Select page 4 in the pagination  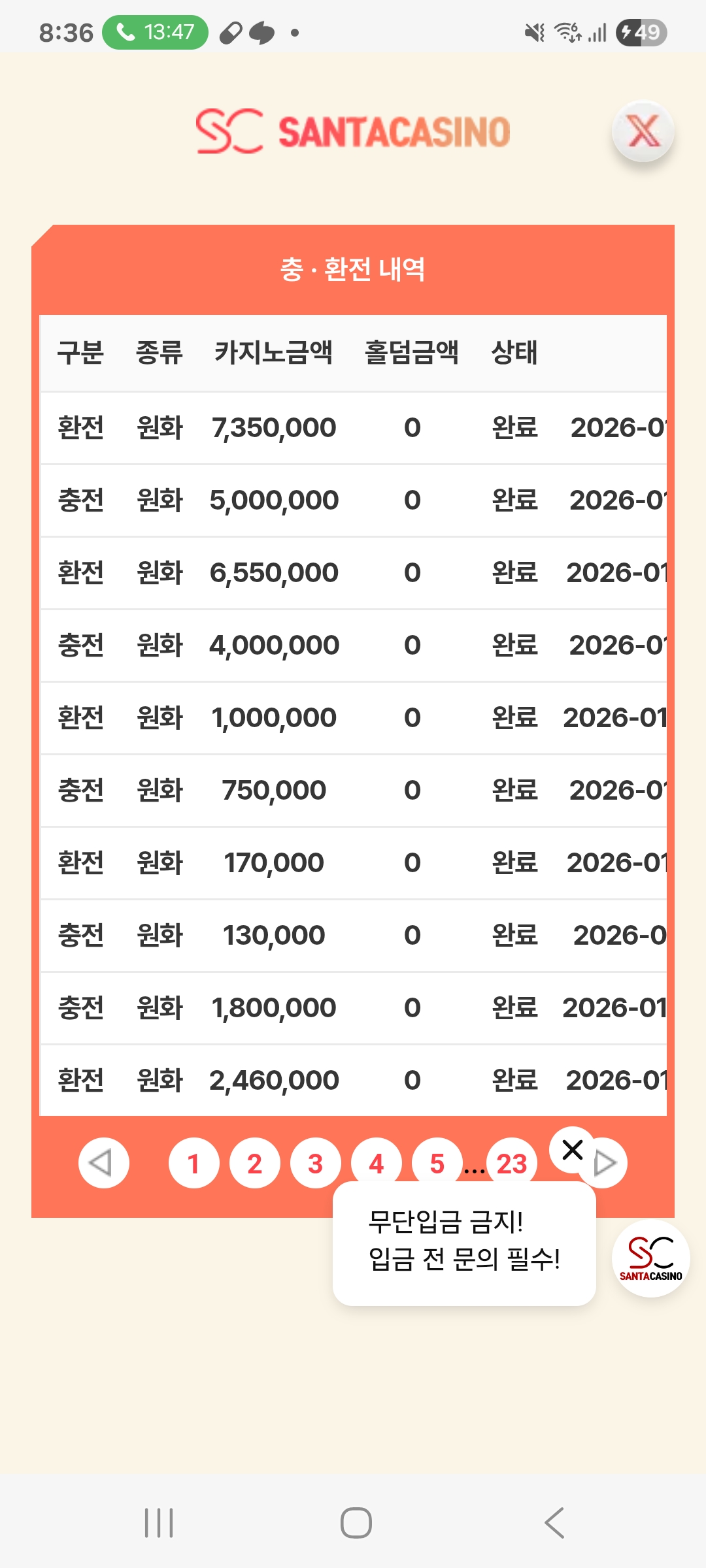[x=376, y=1162]
